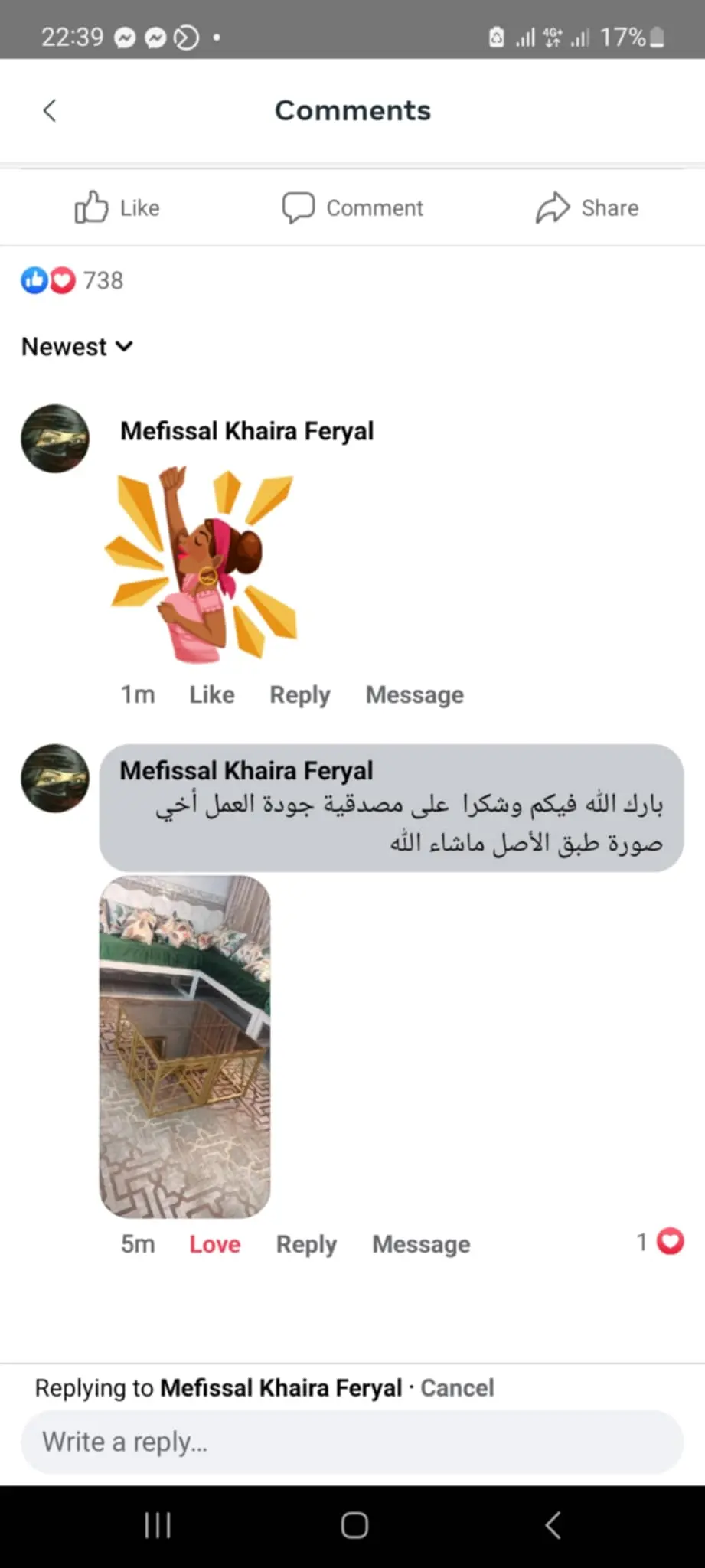The image size is (705, 1568).
Task: View the heart reaction on the photo comment
Action: 661,1241
